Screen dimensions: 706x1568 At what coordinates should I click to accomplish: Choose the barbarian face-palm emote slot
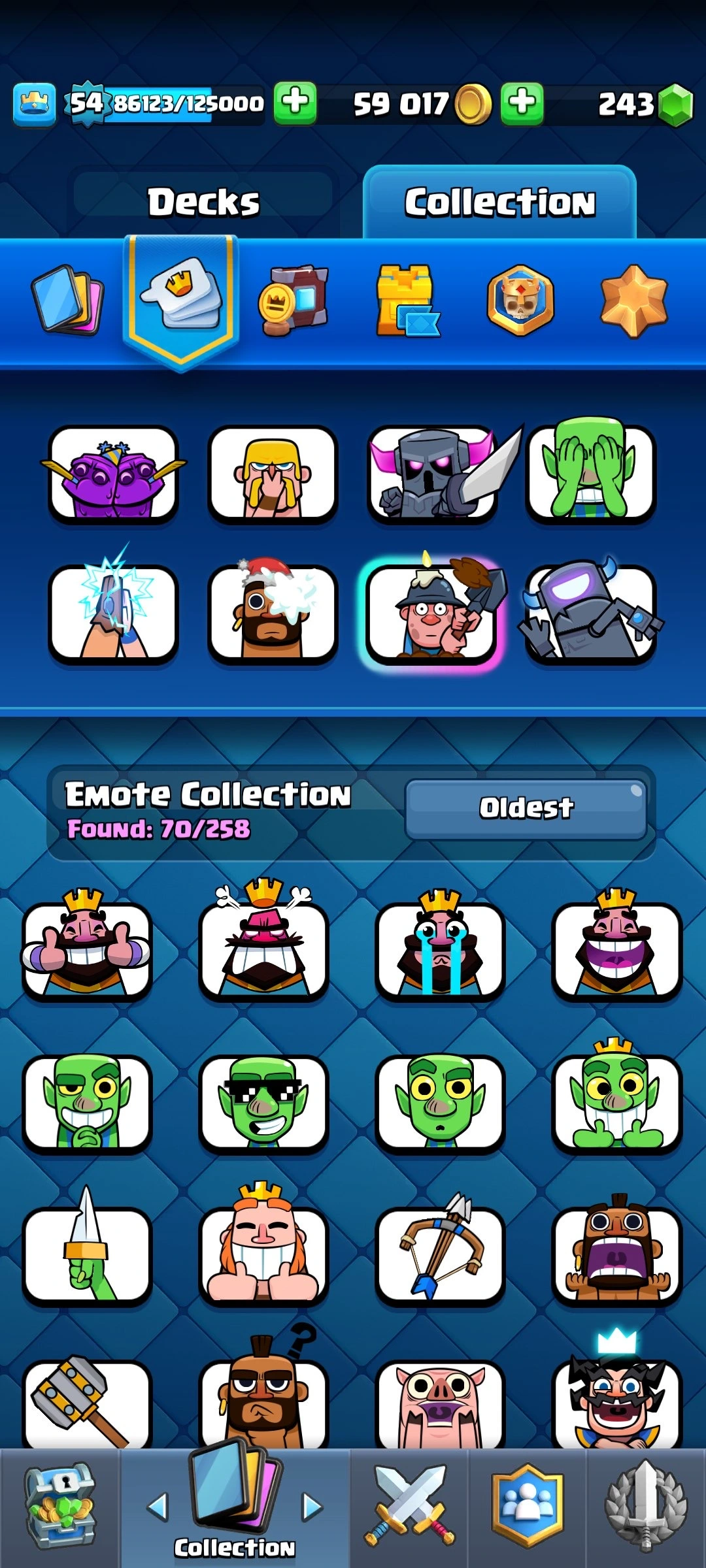tap(272, 474)
